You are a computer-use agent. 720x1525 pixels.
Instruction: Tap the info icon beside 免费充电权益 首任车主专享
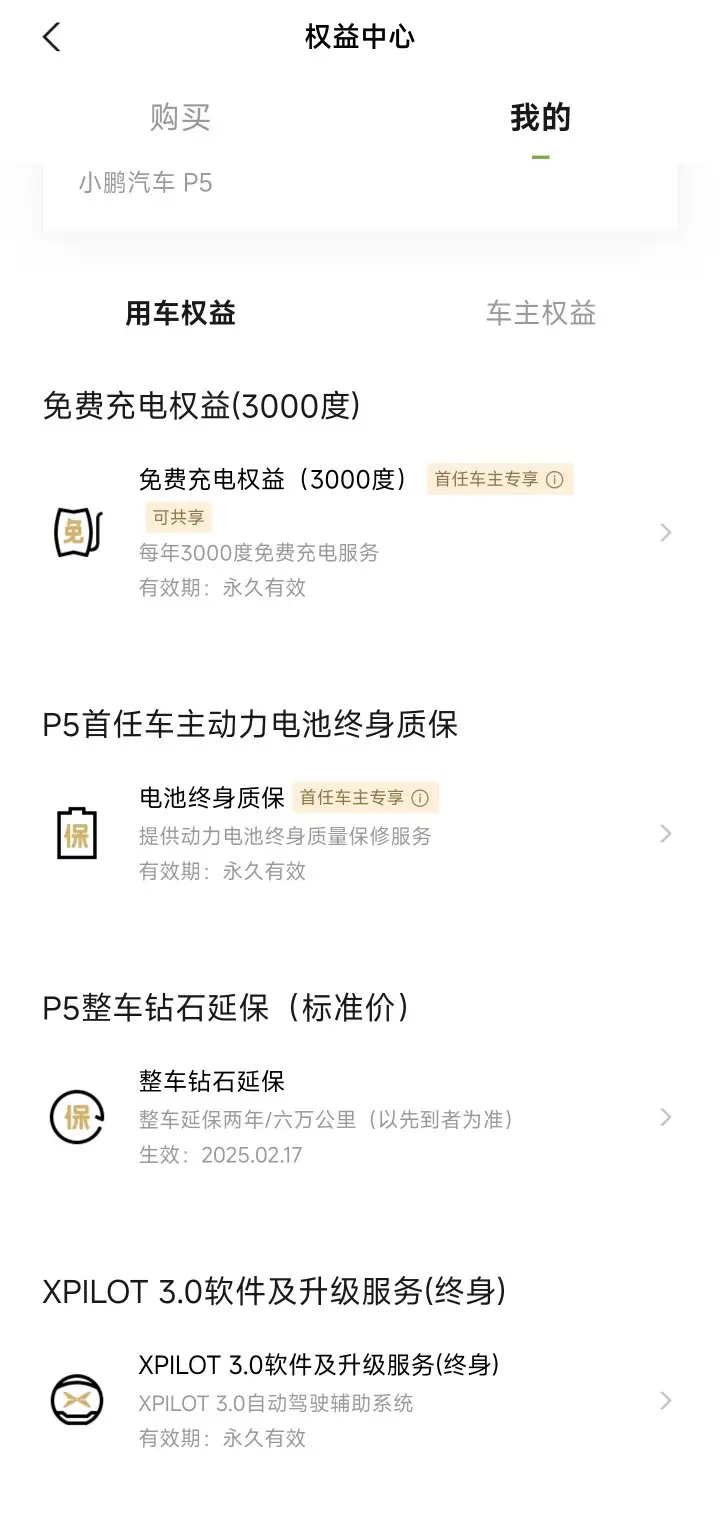point(555,480)
